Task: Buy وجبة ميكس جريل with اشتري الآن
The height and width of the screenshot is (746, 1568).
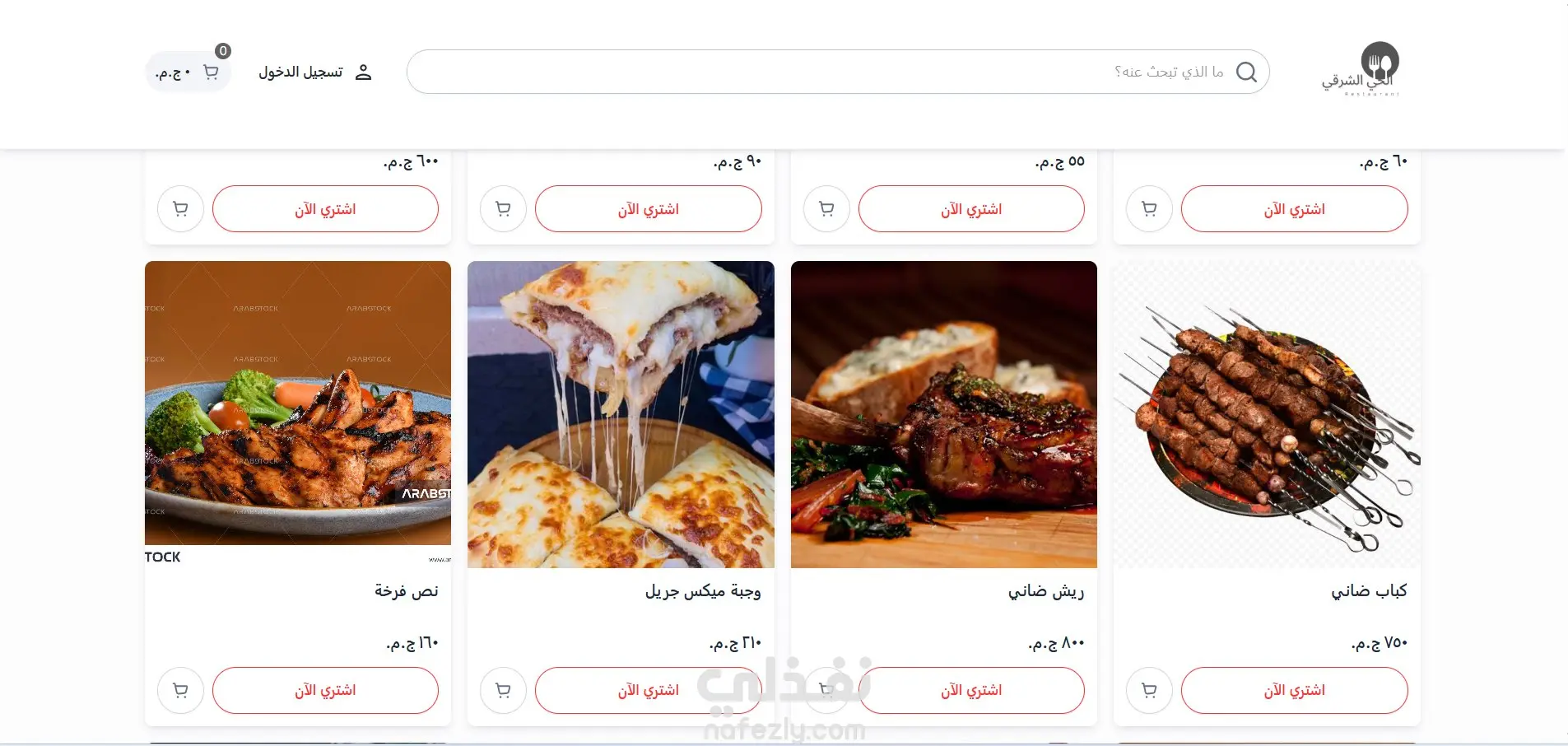Action: [648, 690]
